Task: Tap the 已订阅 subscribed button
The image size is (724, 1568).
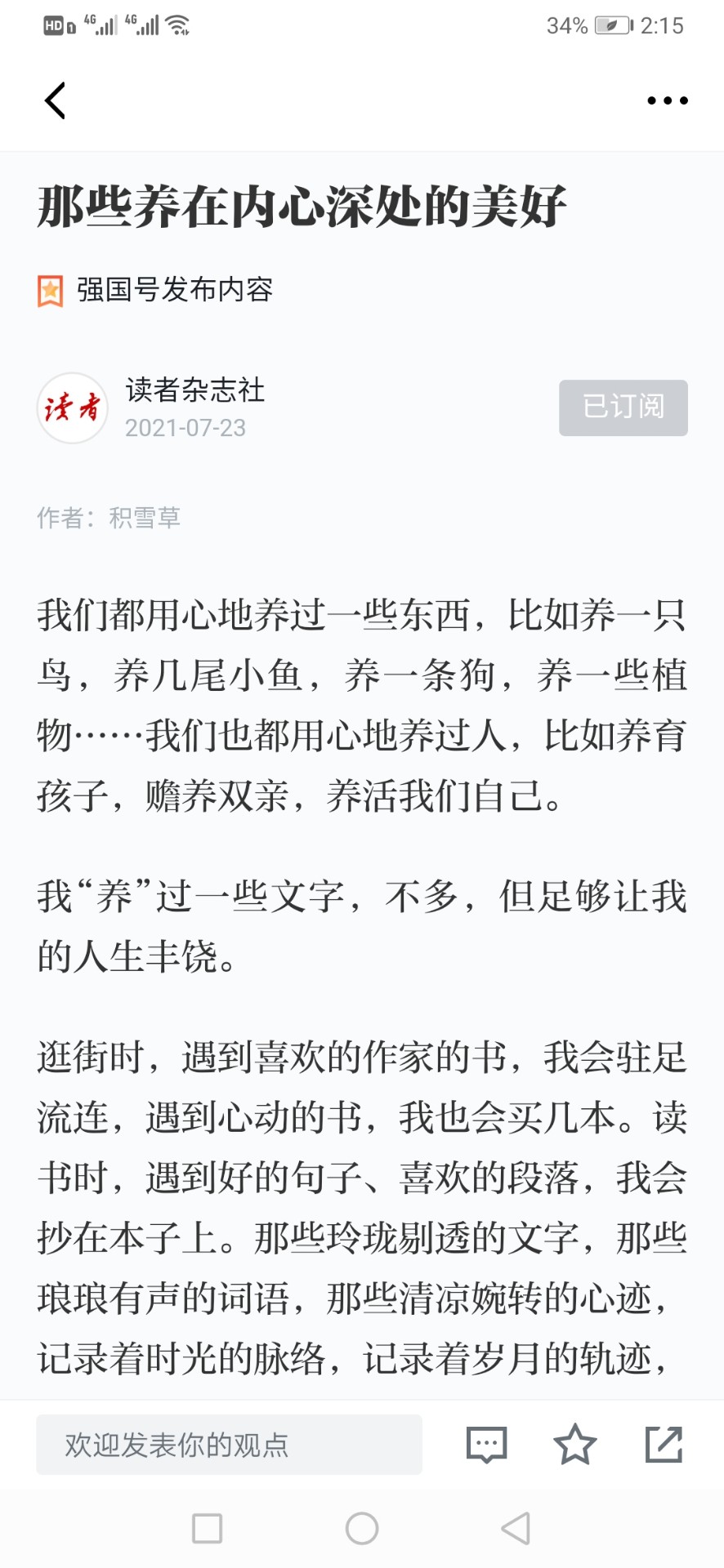Action: coord(623,408)
